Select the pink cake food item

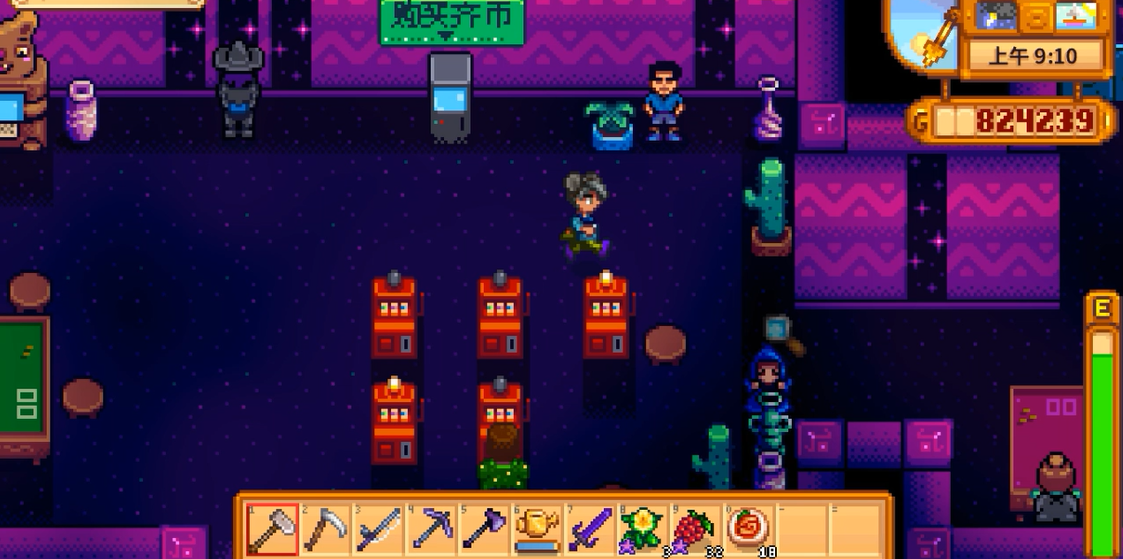tap(747, 529)
